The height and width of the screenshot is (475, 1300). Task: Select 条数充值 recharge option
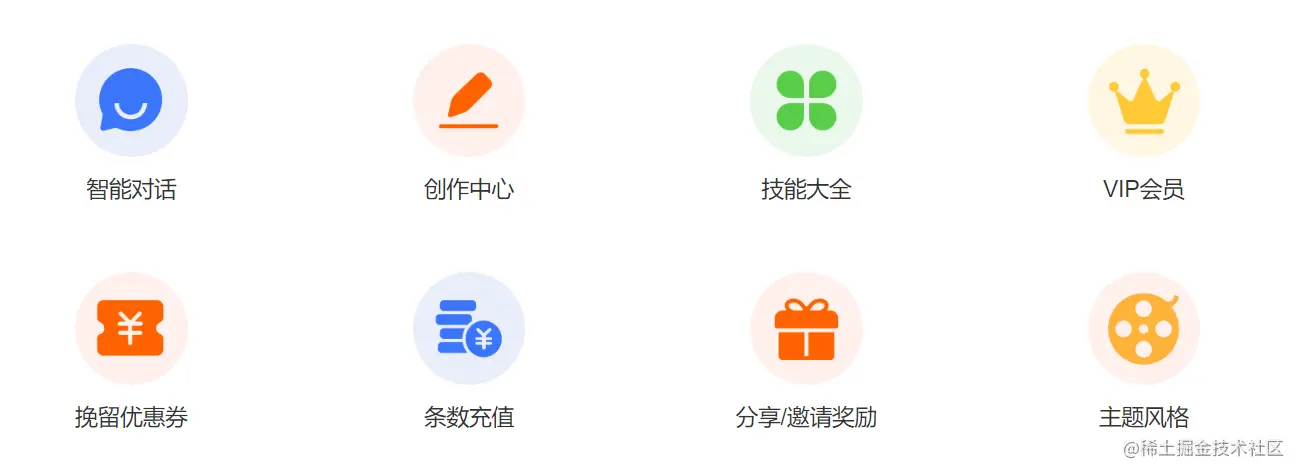pyautogui.click(x=468, y=329)
